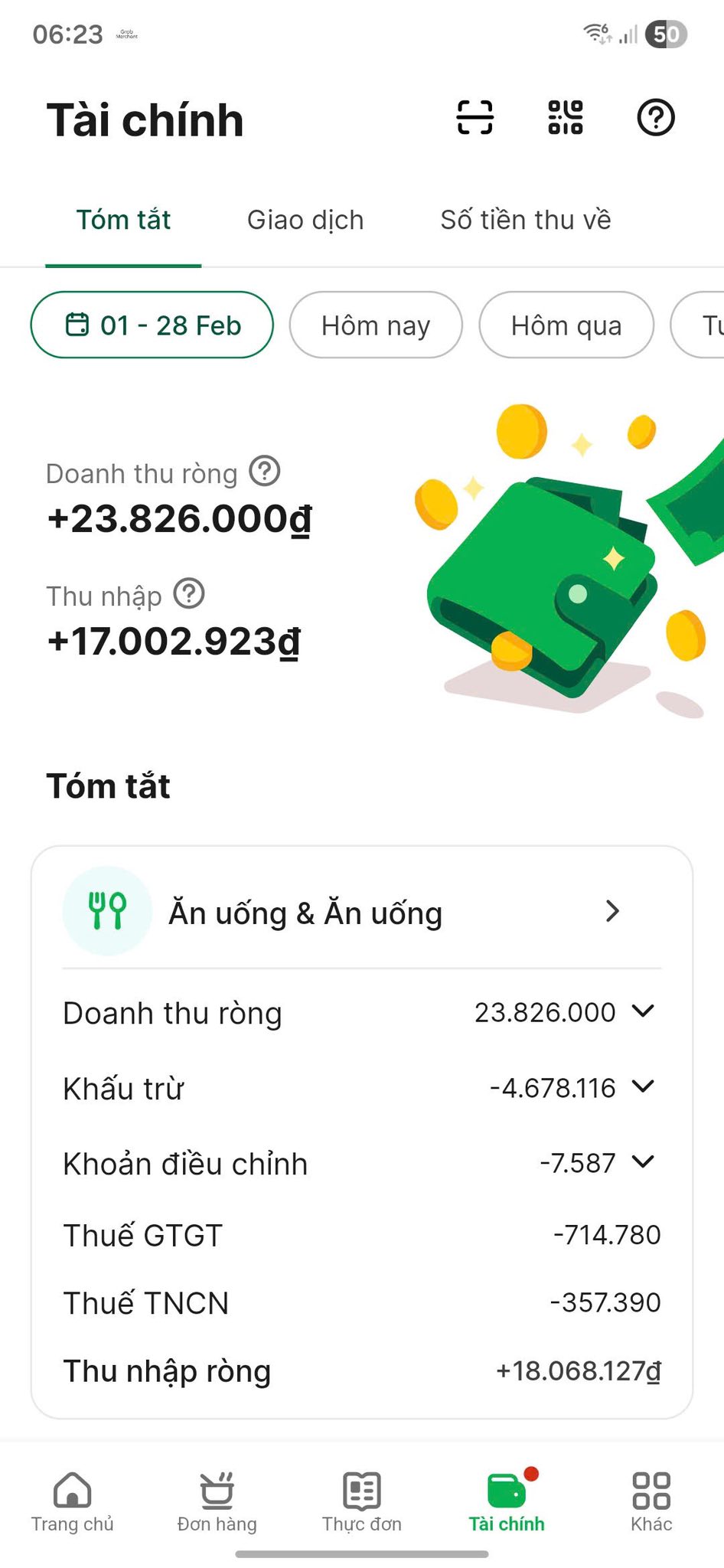
Task: Switch to the Giao dịch tab
Action: click(x=305, y=220)
